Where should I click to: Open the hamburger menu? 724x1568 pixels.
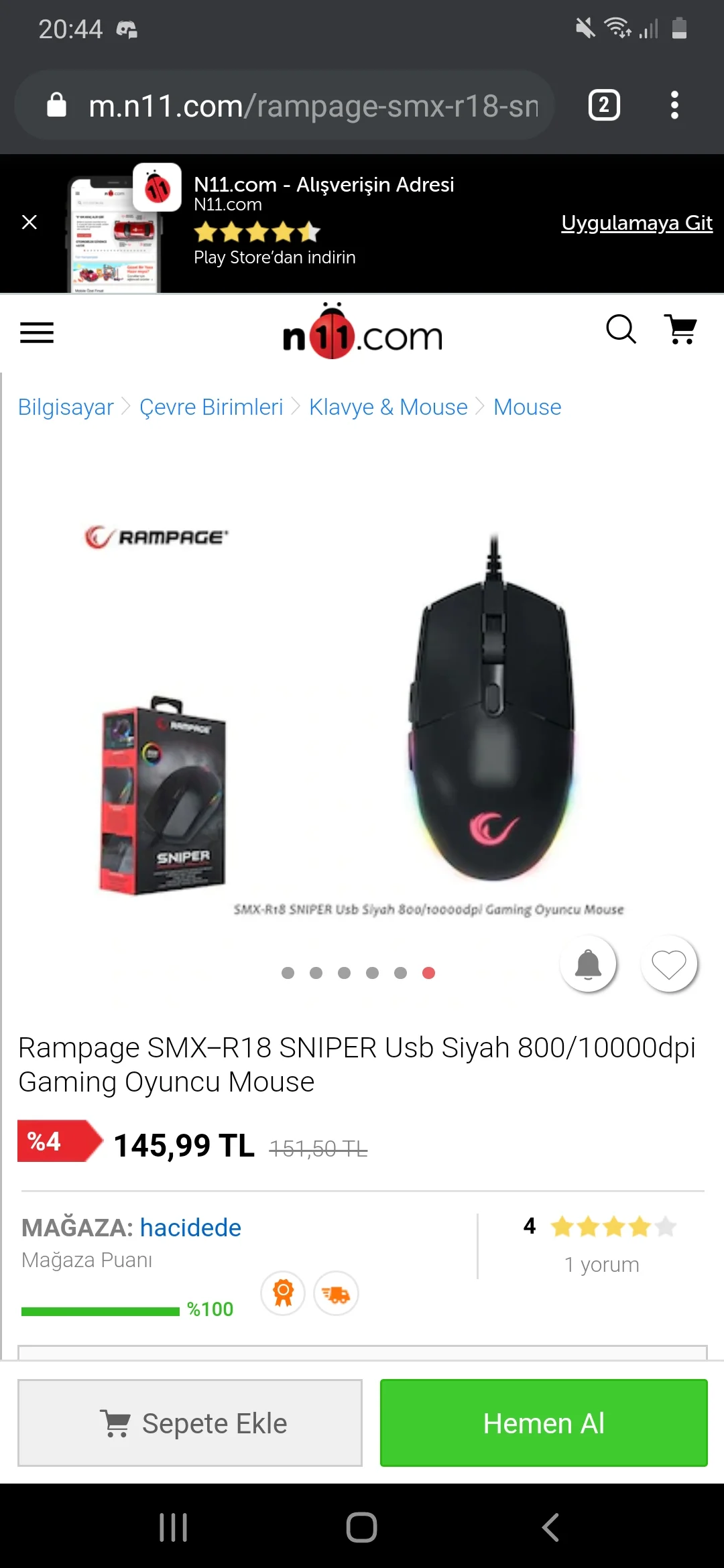click(37, 332)
